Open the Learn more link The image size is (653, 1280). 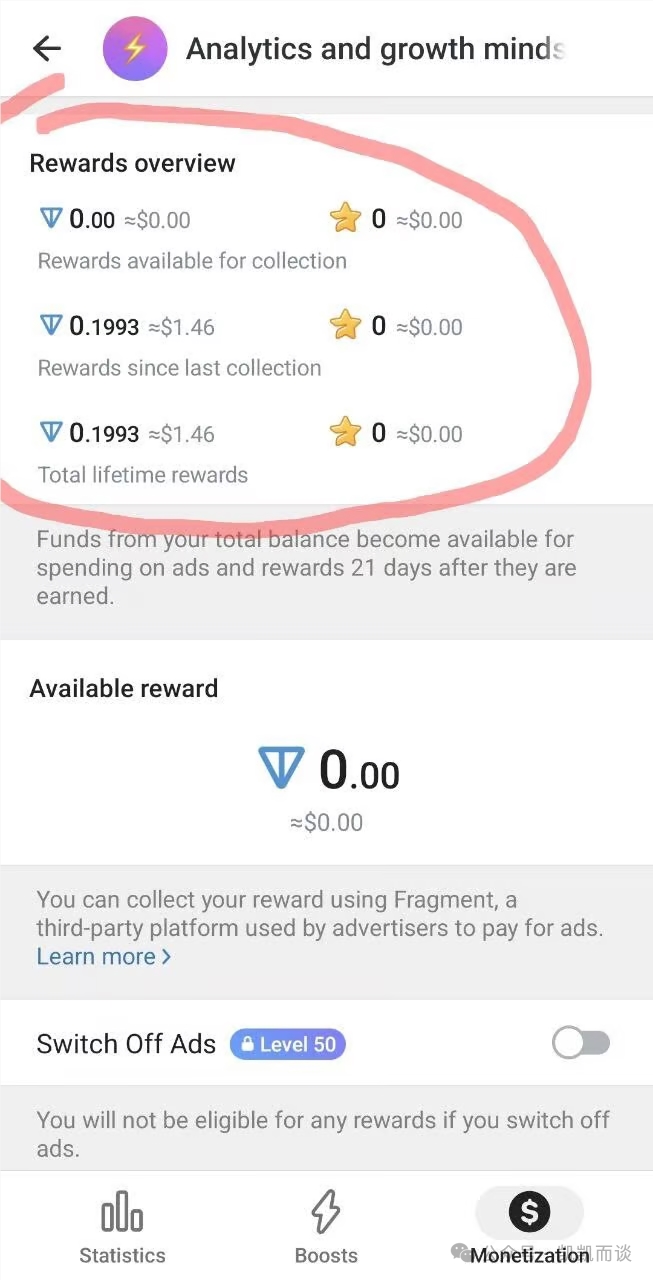point(103,957)
